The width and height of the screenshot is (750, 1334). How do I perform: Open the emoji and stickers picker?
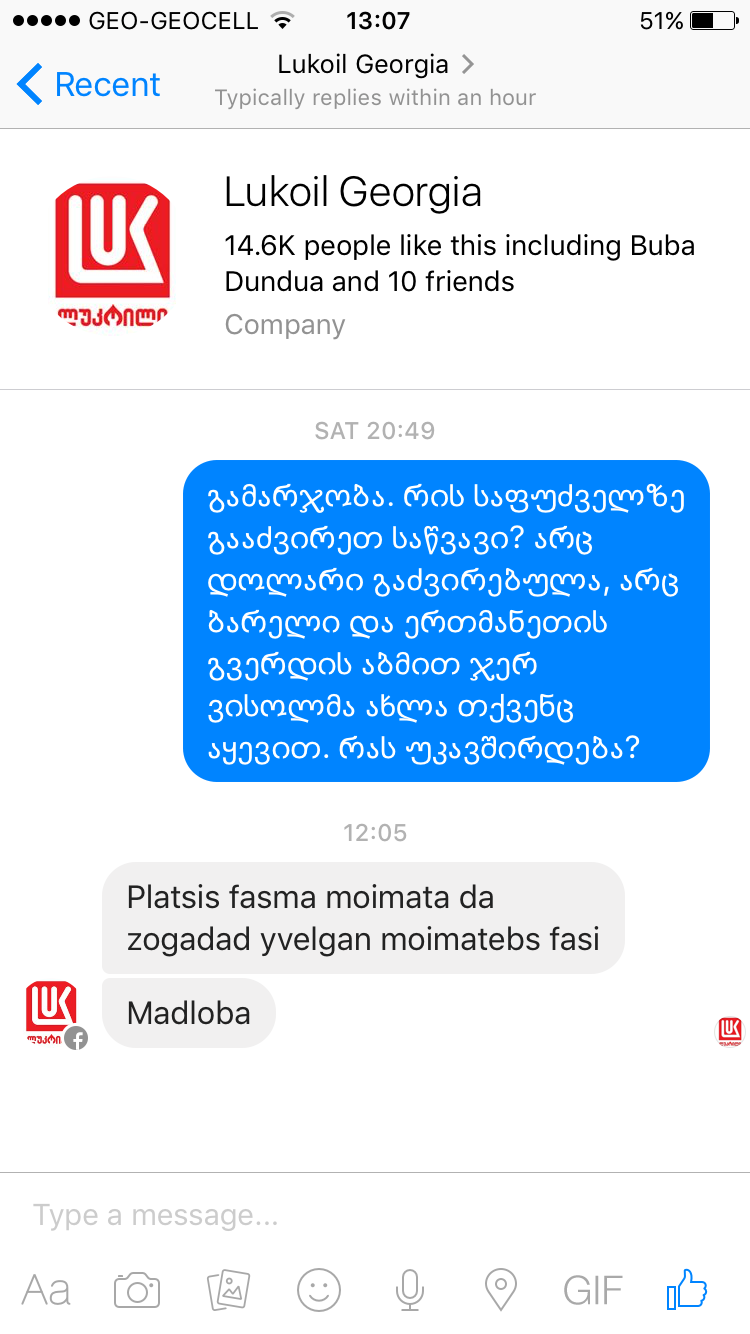[319, 1290]
